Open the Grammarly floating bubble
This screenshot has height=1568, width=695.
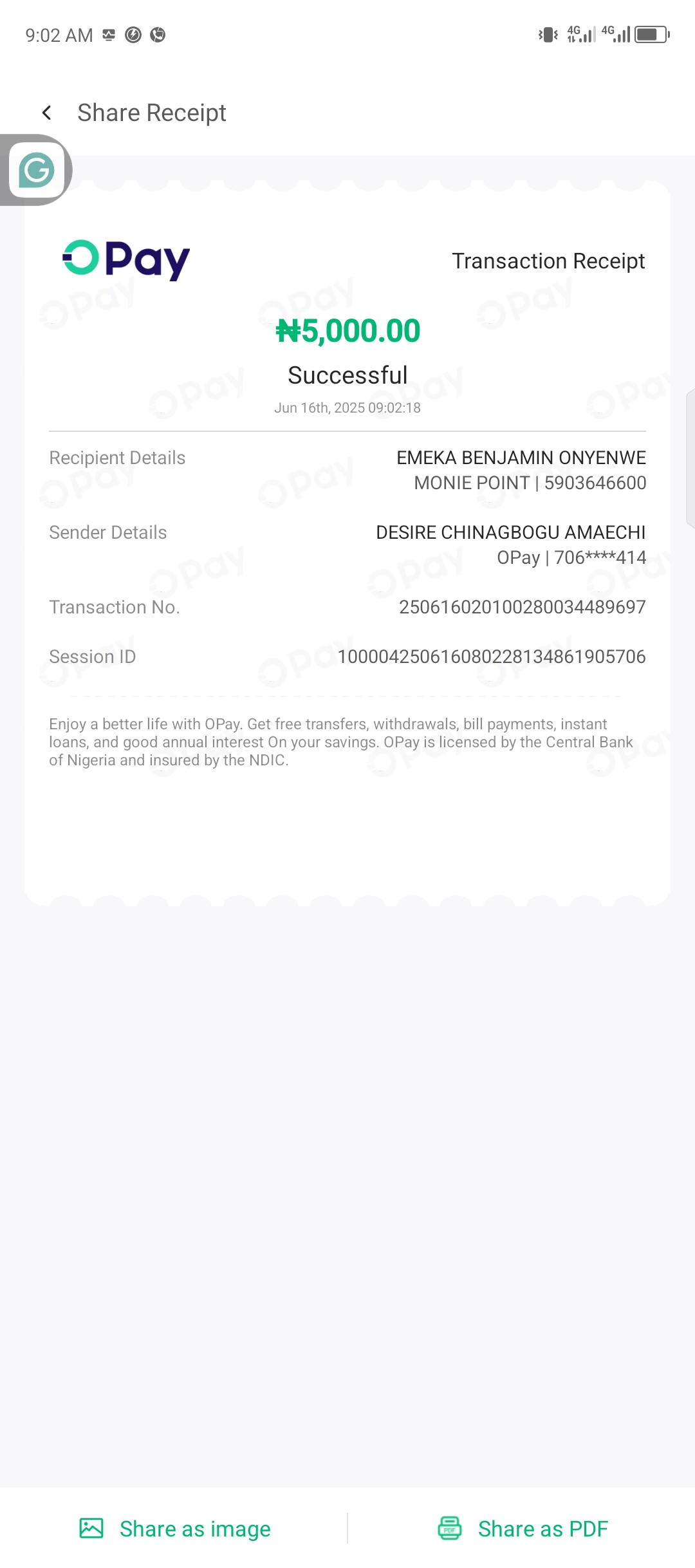coord(37,170)
